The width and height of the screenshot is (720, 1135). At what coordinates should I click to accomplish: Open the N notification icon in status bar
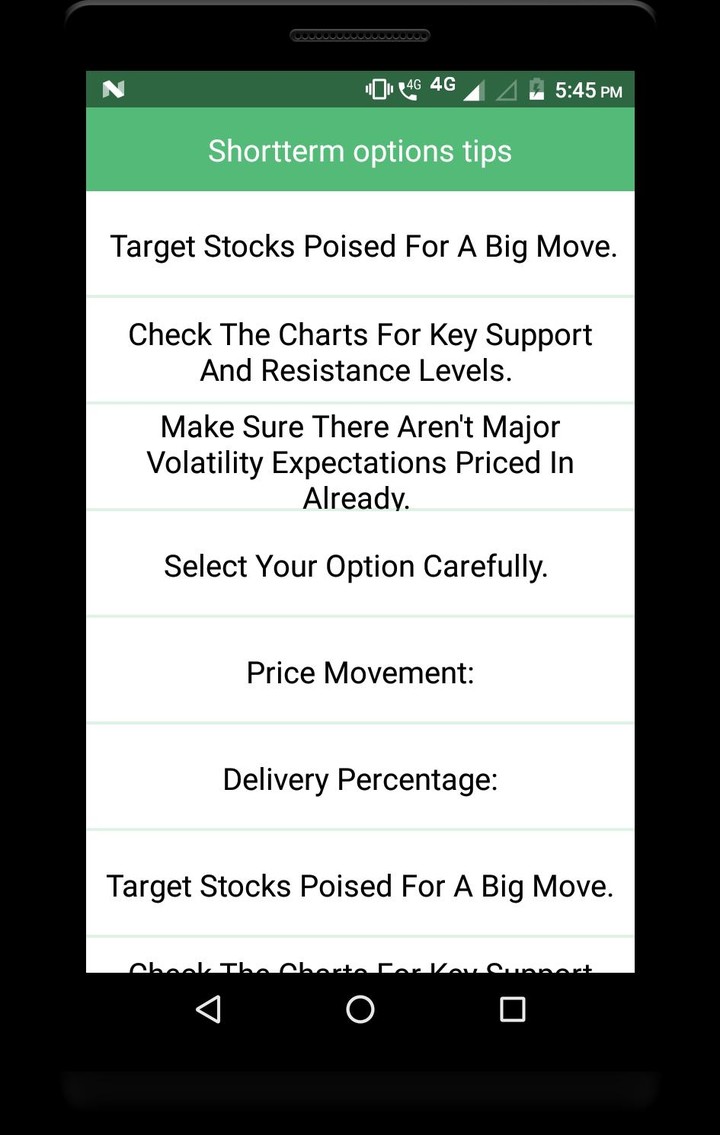tap(112, 89)
